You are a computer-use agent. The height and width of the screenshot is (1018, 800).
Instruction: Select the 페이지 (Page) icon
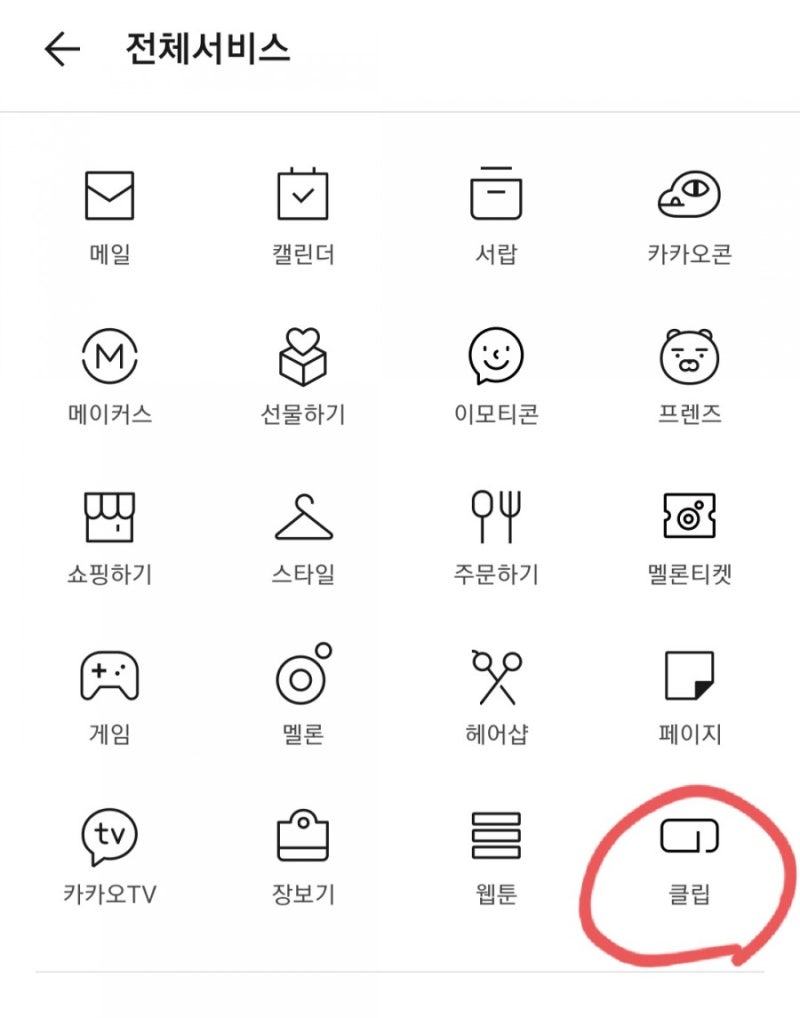tap(688, 678)
